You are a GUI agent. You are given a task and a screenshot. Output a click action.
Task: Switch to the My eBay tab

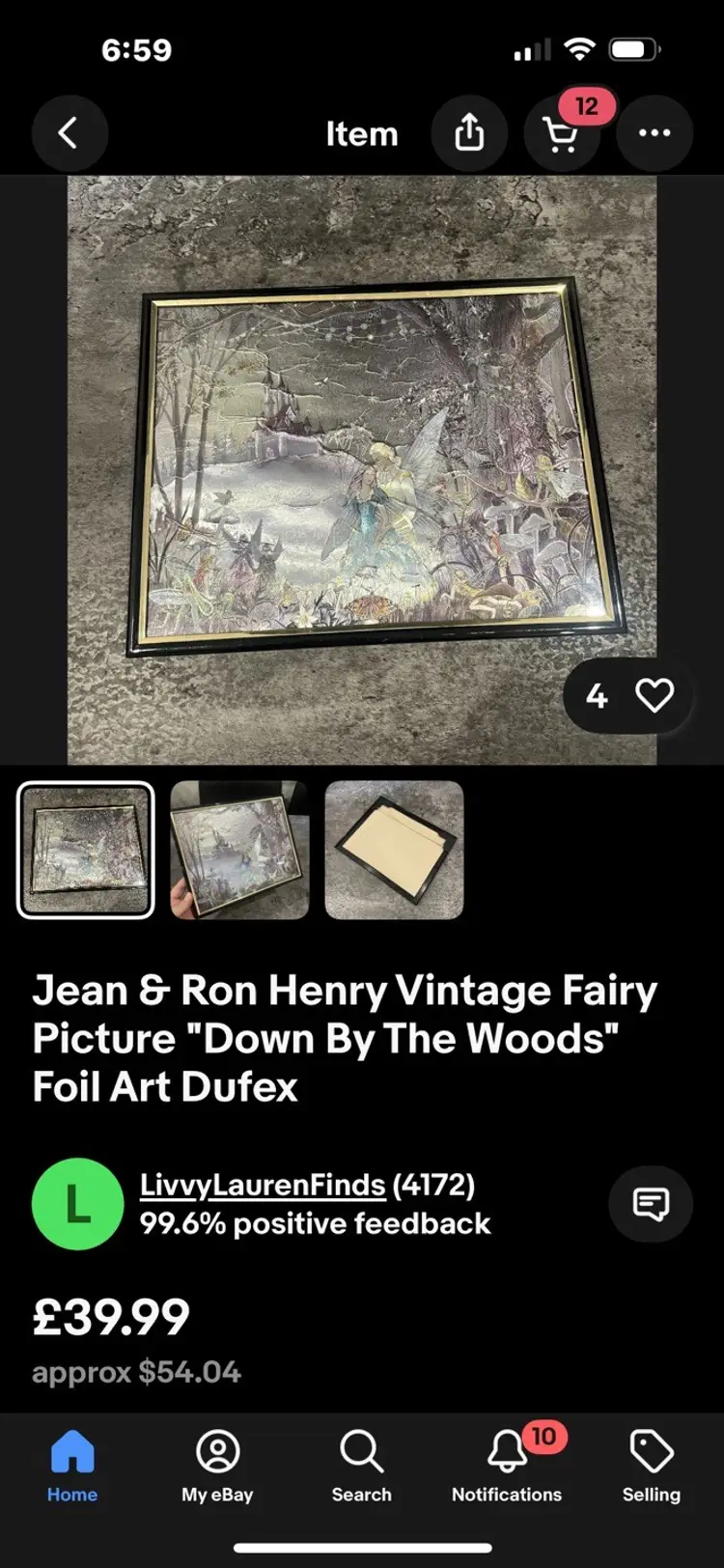click(217, 1467)
